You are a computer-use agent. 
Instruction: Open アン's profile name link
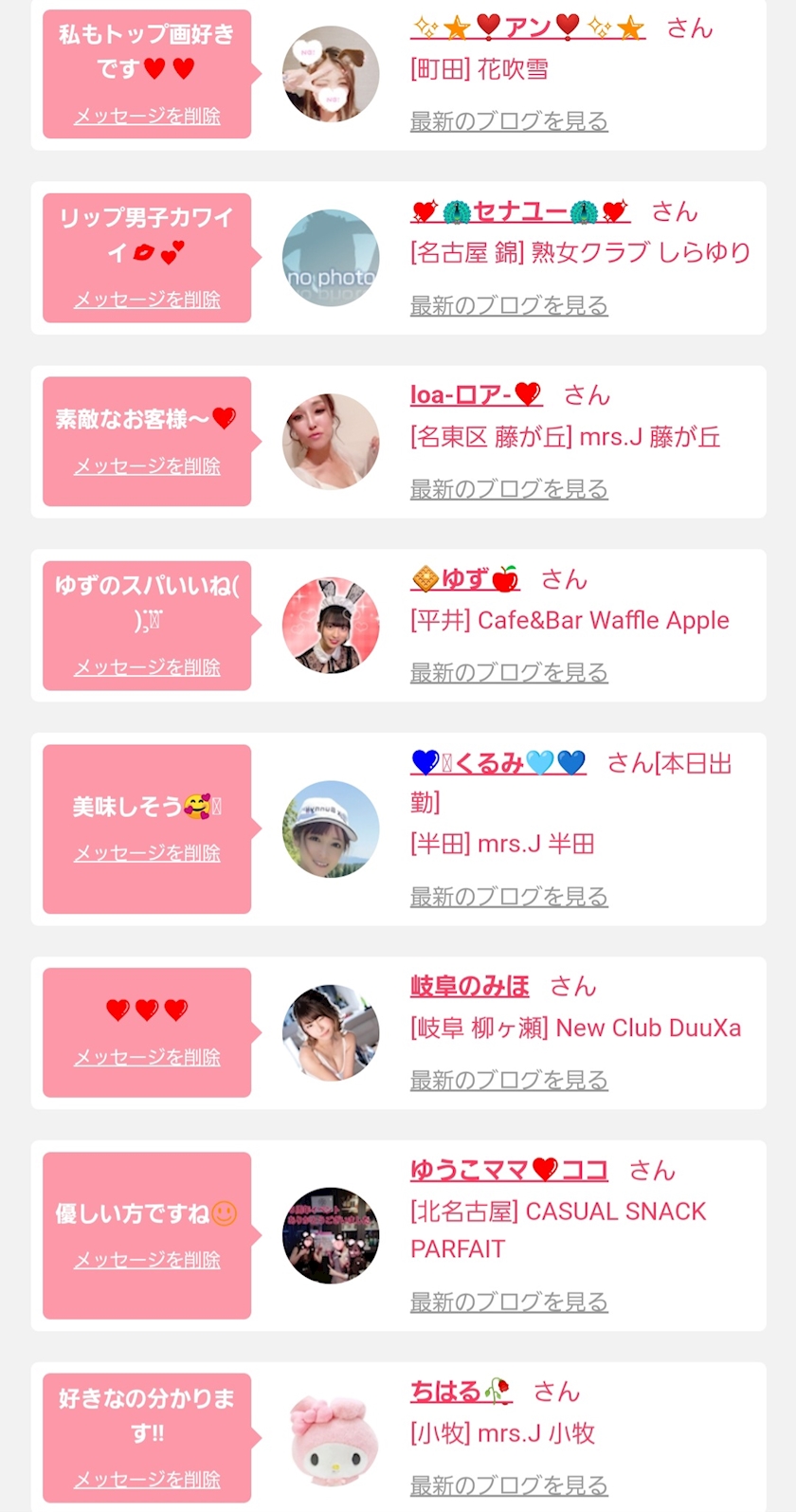click(527, 27)
